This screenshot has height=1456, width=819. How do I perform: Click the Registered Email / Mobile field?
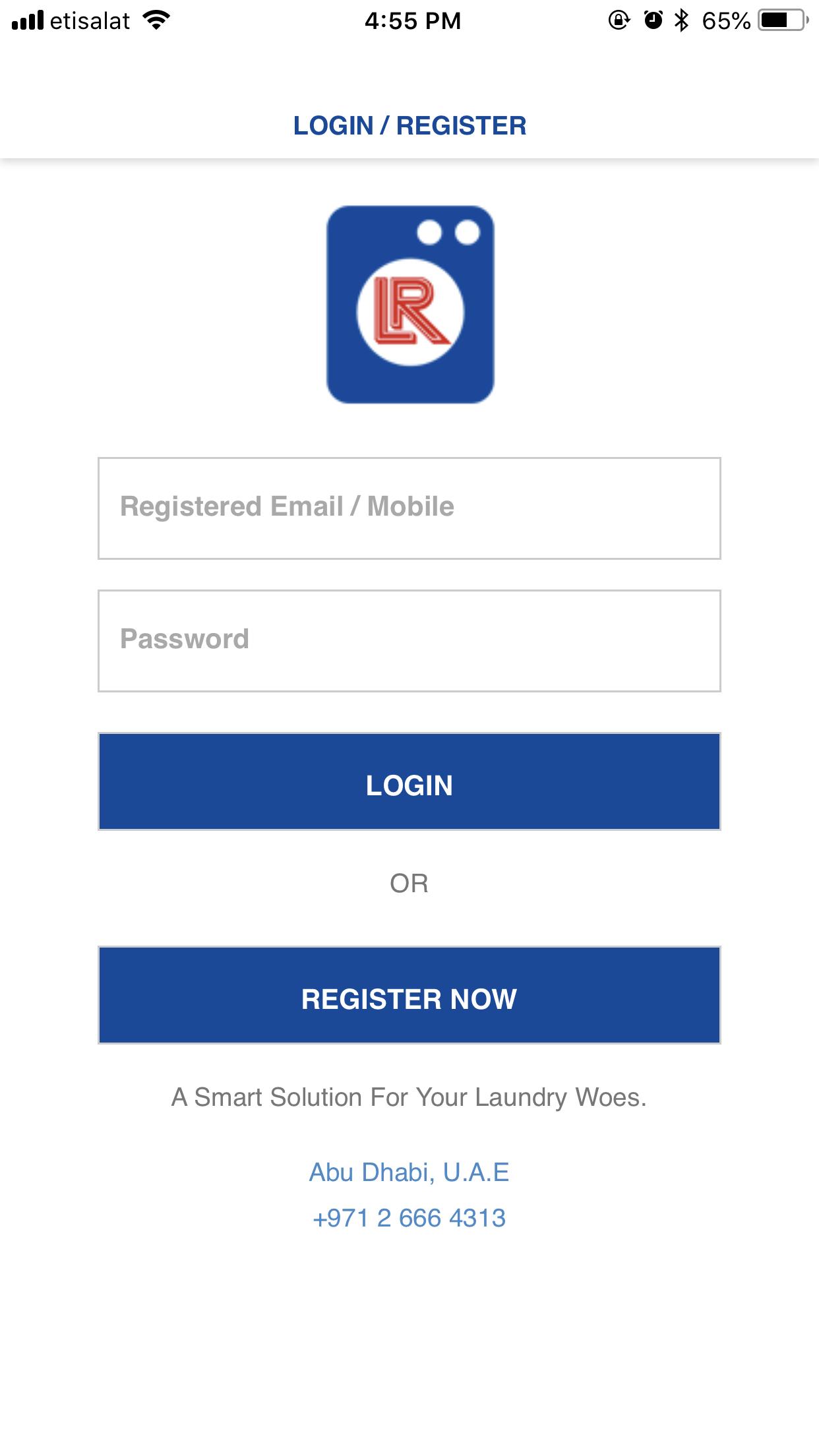coord(409,508)
